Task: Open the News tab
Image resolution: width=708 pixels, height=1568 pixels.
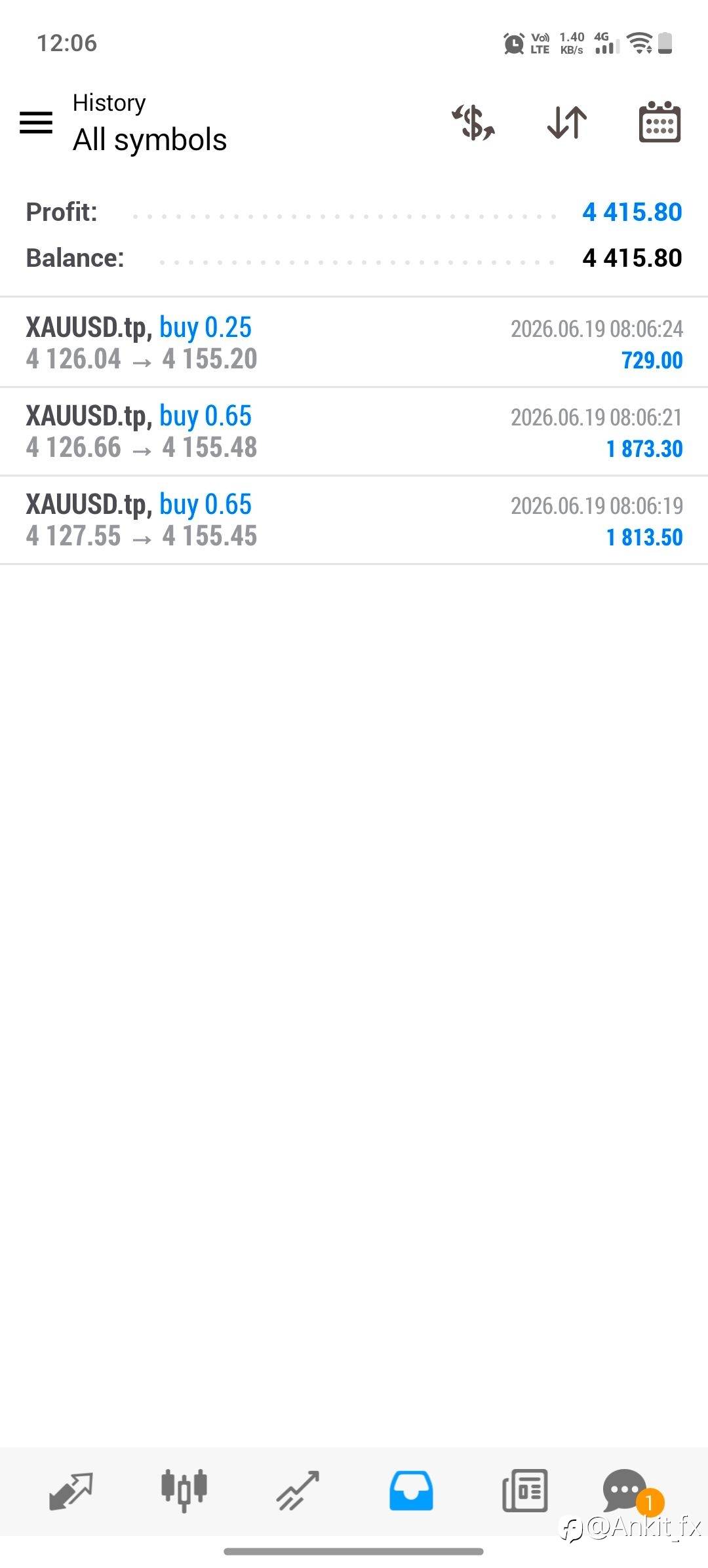Action: pyautogui.click(x=524, y=1491)
